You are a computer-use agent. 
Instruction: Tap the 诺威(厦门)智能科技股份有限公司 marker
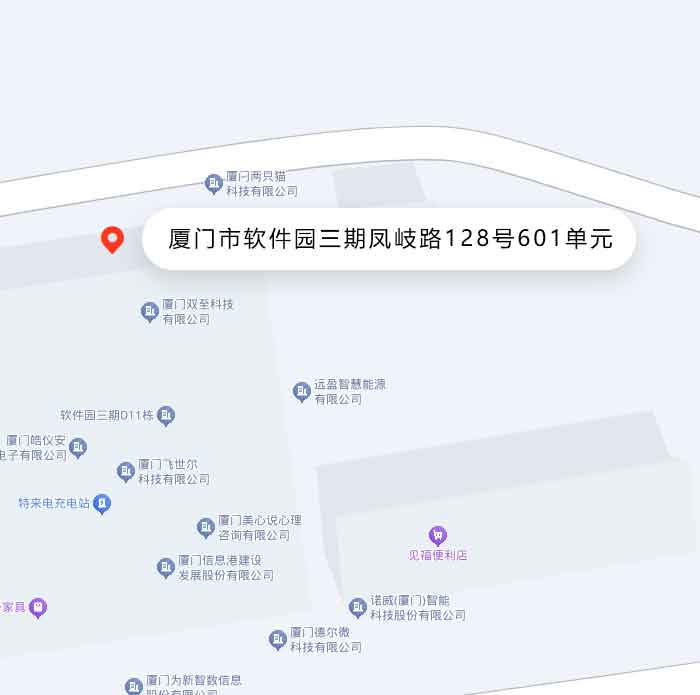(358, 607)
